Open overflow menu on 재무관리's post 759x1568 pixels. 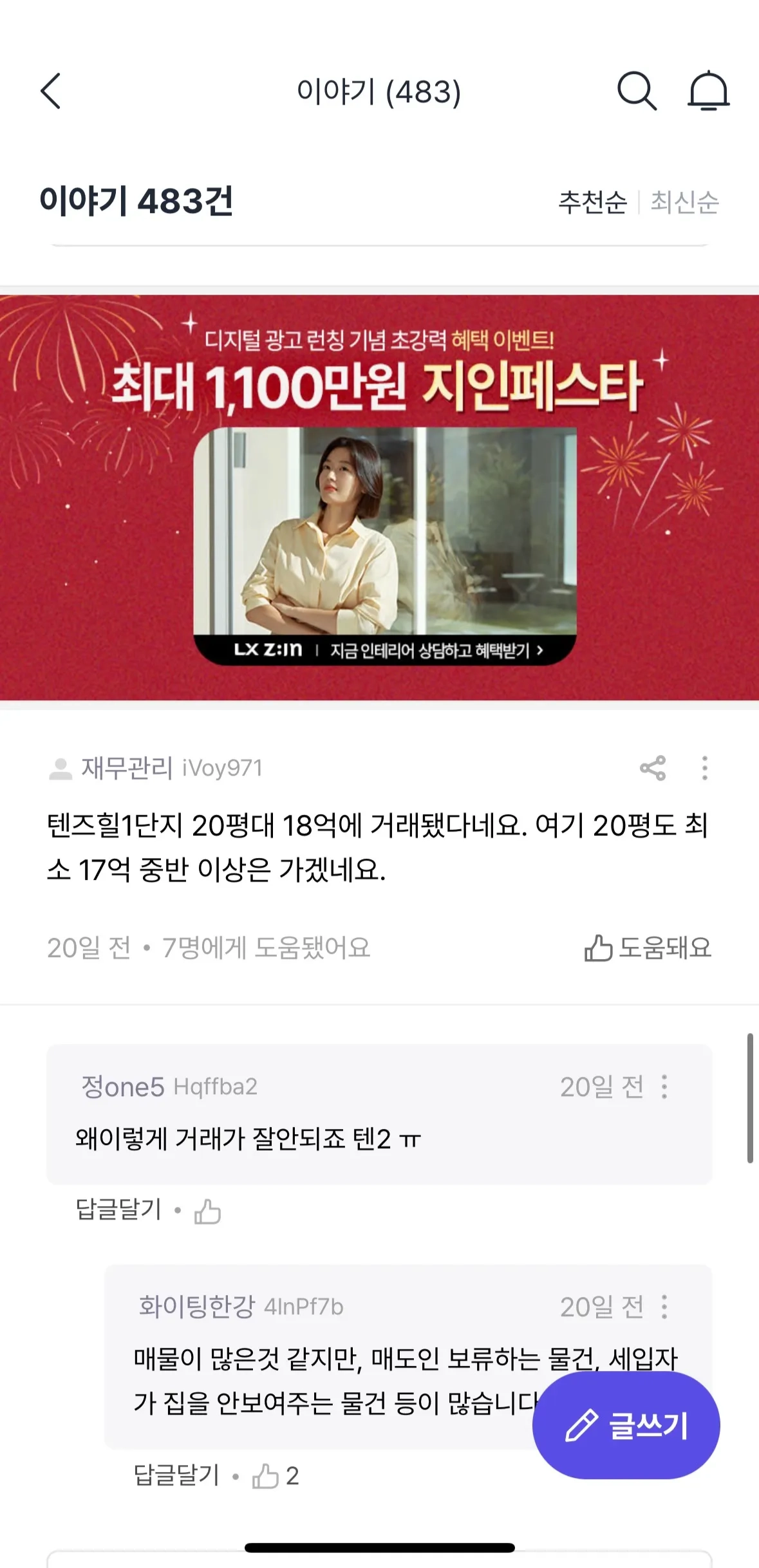pos(705,768)
